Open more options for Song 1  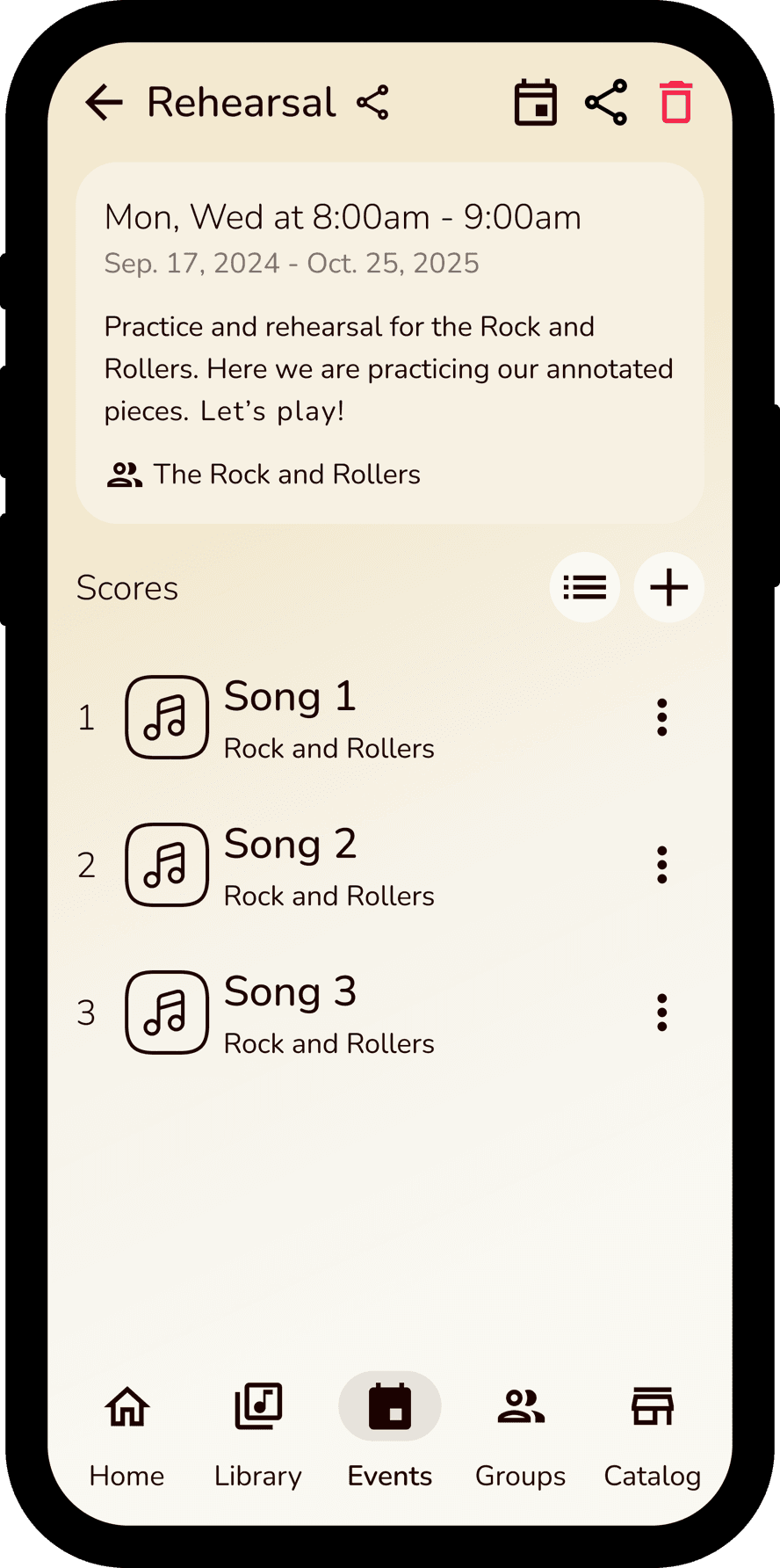click(x=662, y=718)
